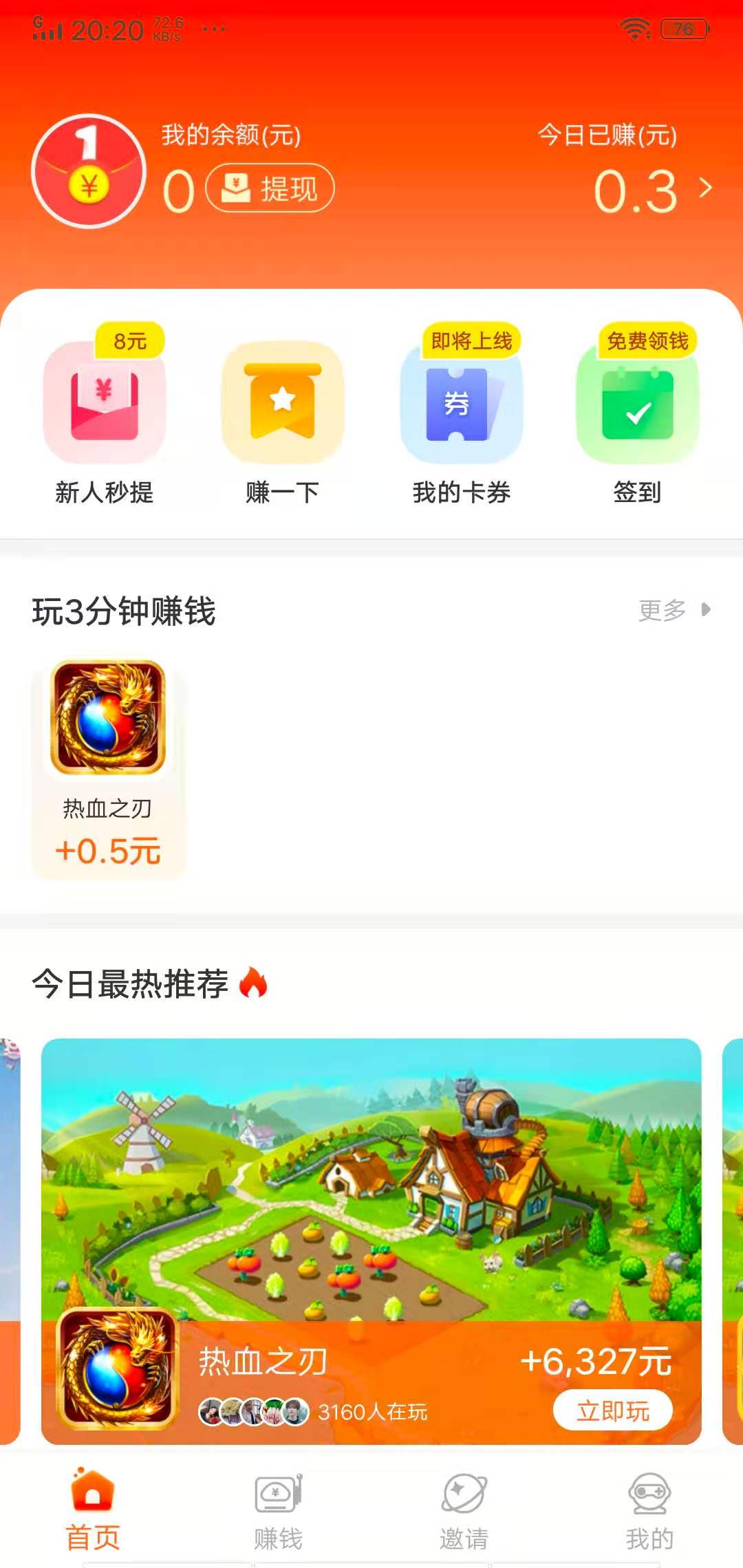Select the 赚一下 bookmark icon
Viewport: 743px width, 1568px height.
coord(282,406)
